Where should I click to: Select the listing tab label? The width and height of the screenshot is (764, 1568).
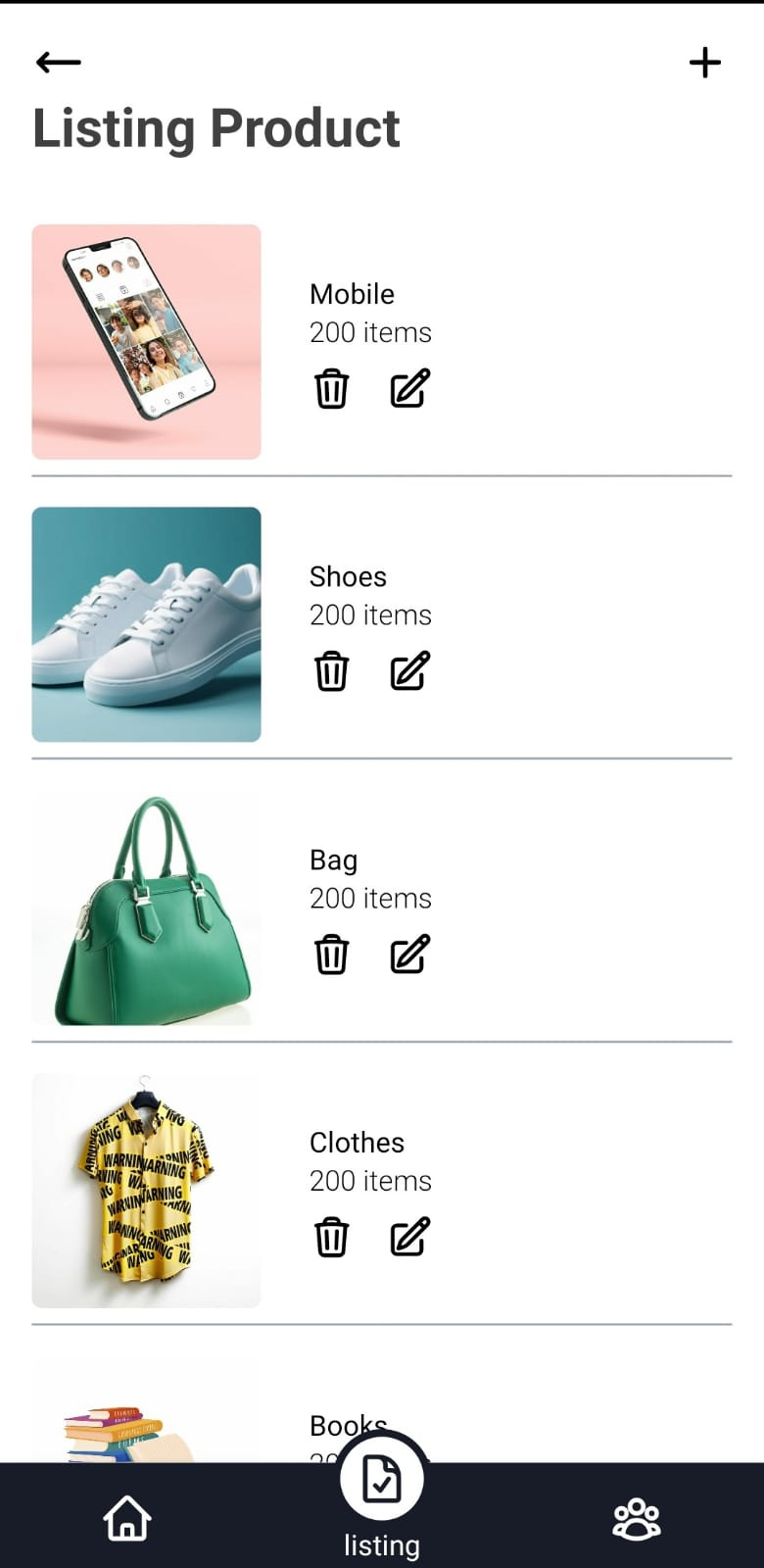382,1545
